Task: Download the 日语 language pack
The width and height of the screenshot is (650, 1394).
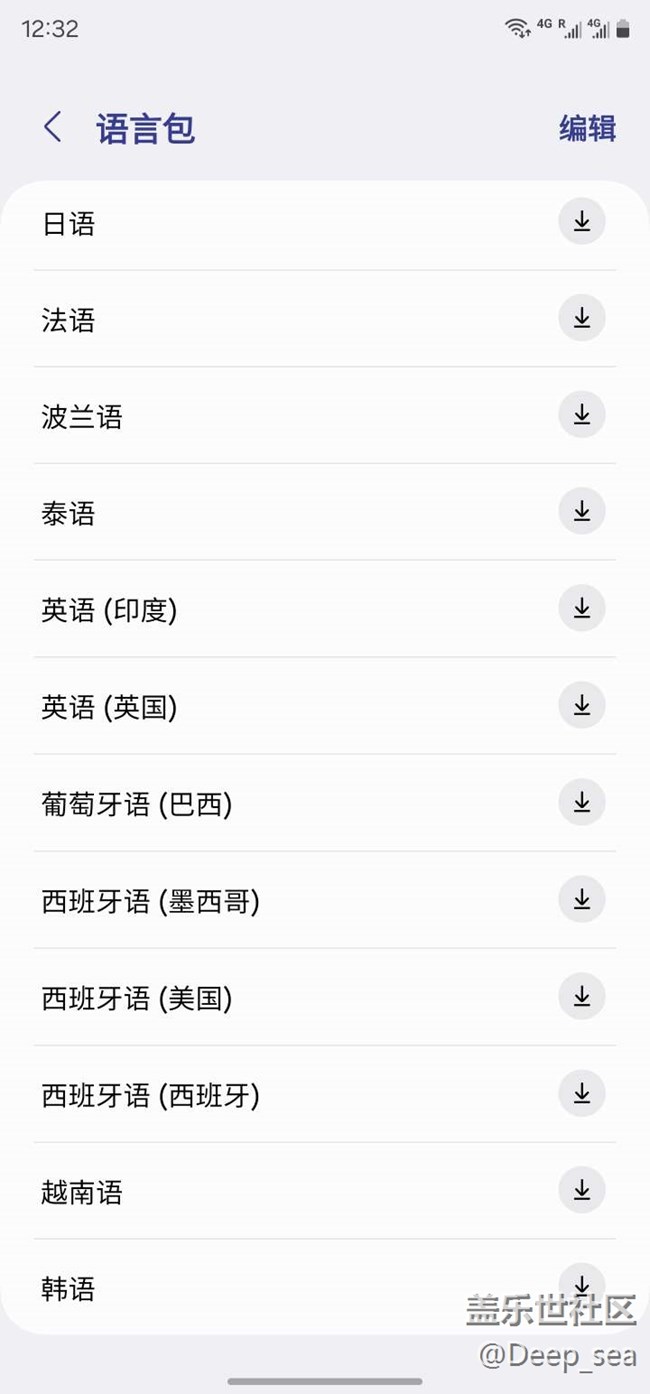Action: coord(582,222)
